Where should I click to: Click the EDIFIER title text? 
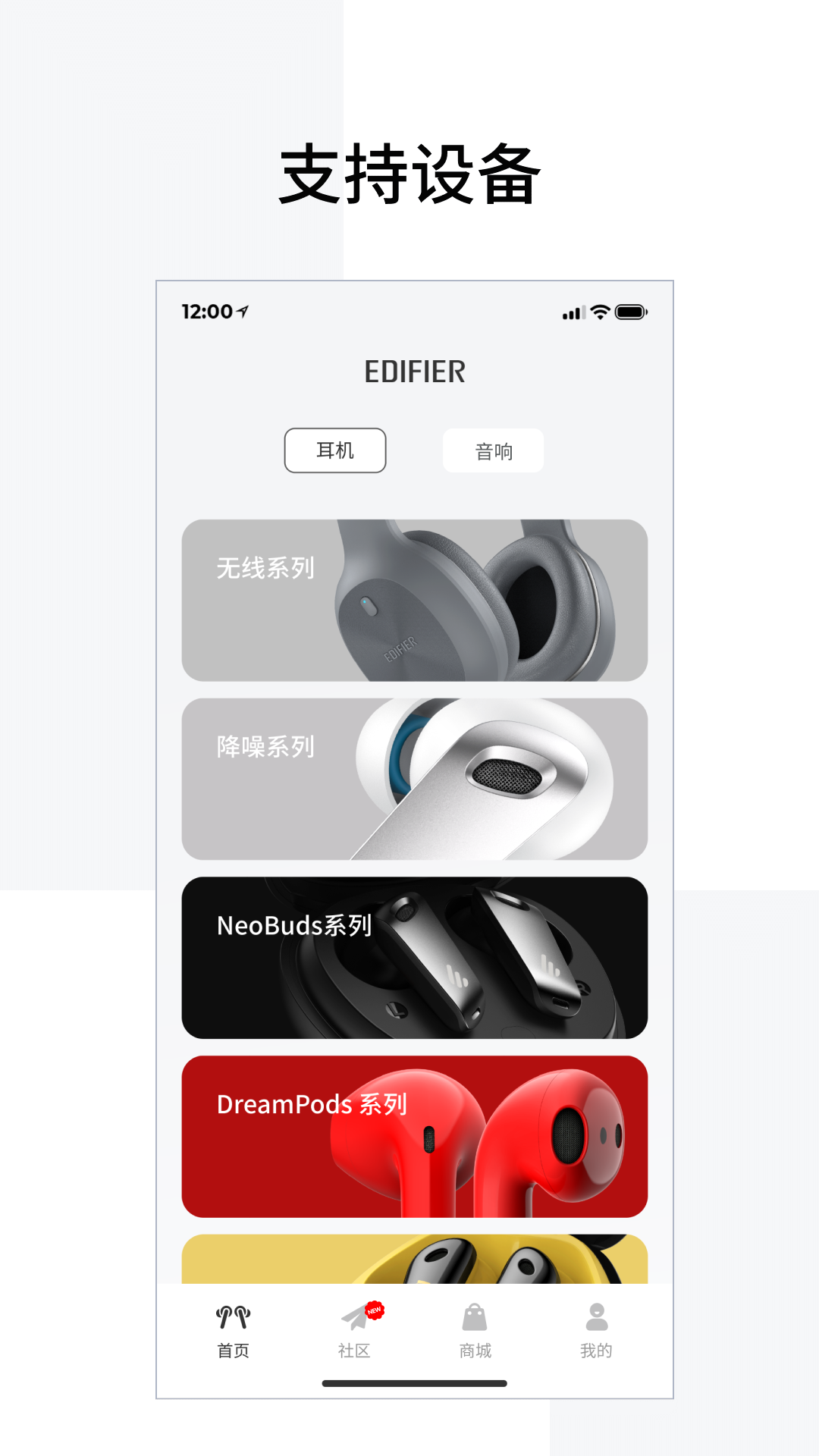pos(414,371)
